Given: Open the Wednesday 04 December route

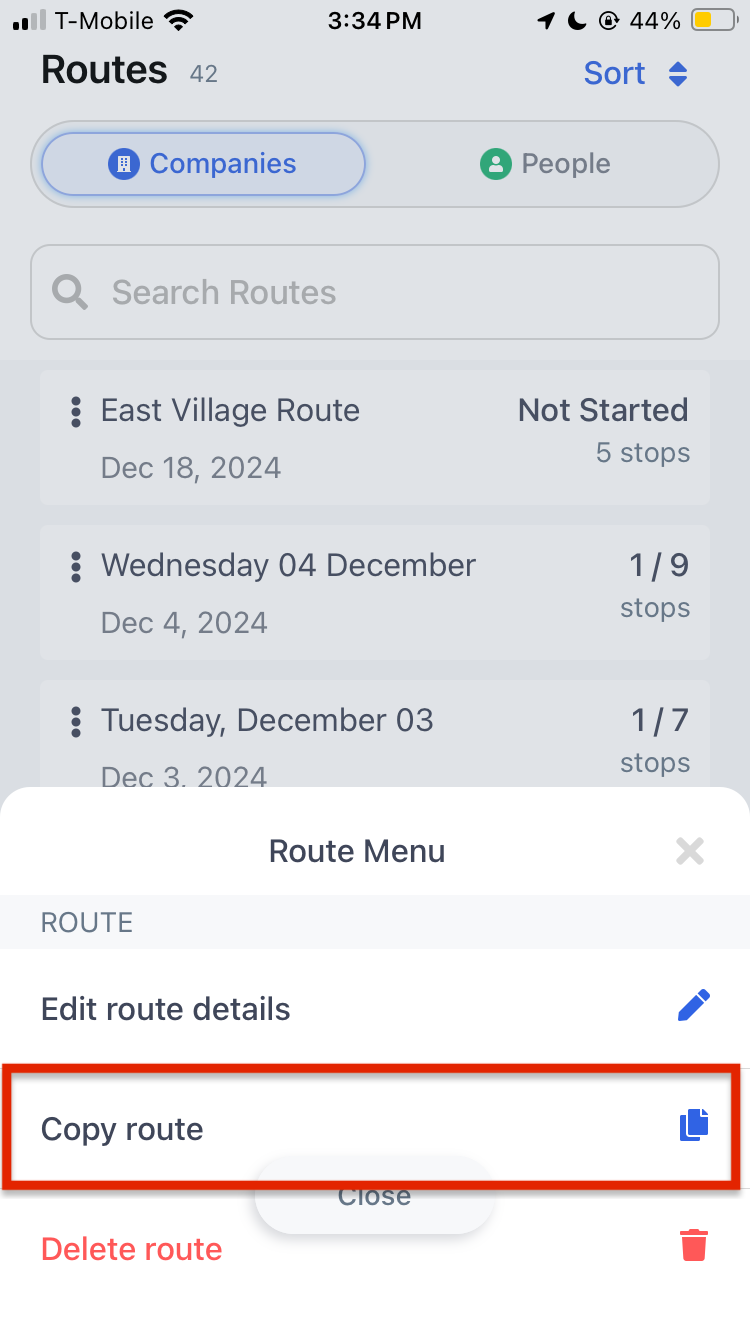Looking at the screenshot, I should click(x=375, y=592).
